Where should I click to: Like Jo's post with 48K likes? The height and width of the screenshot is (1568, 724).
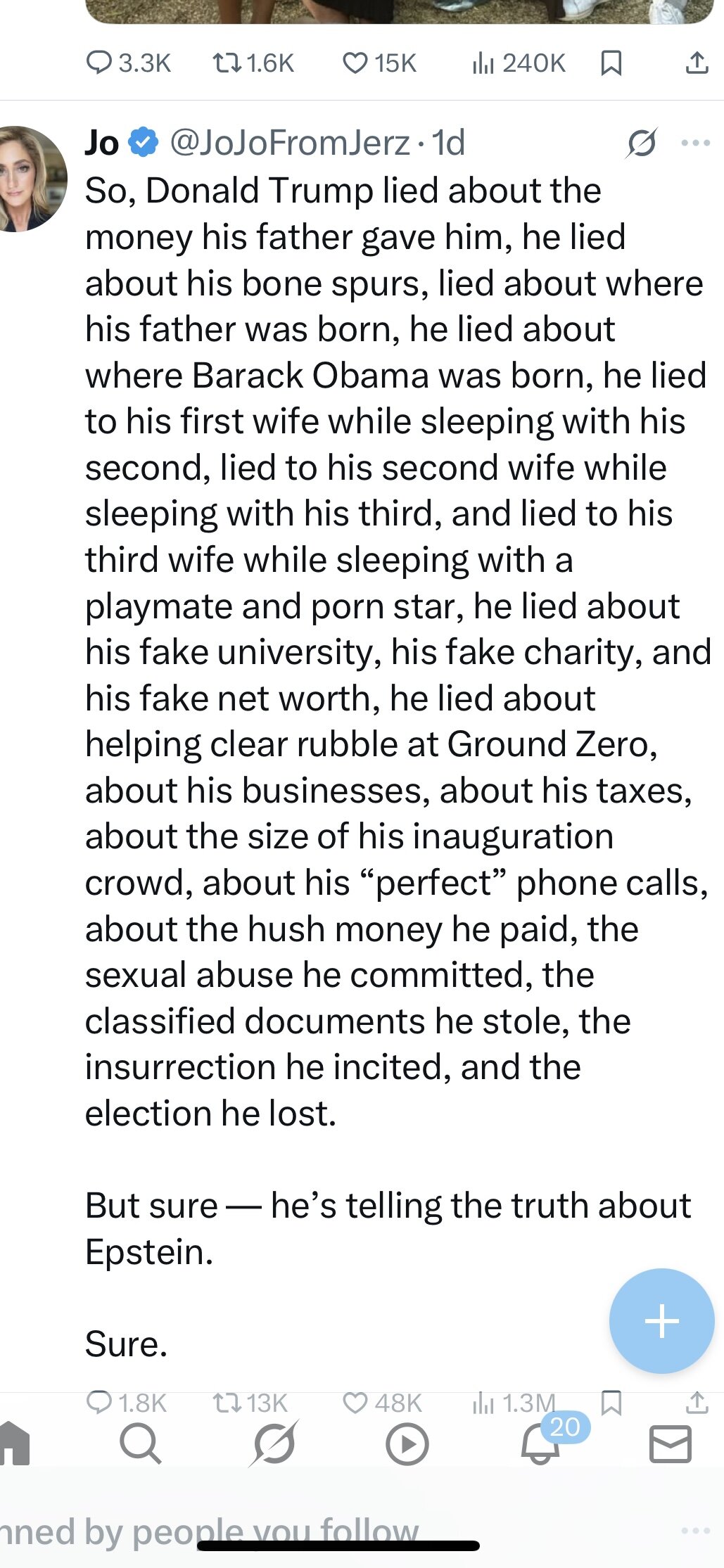coord(381,1403)
